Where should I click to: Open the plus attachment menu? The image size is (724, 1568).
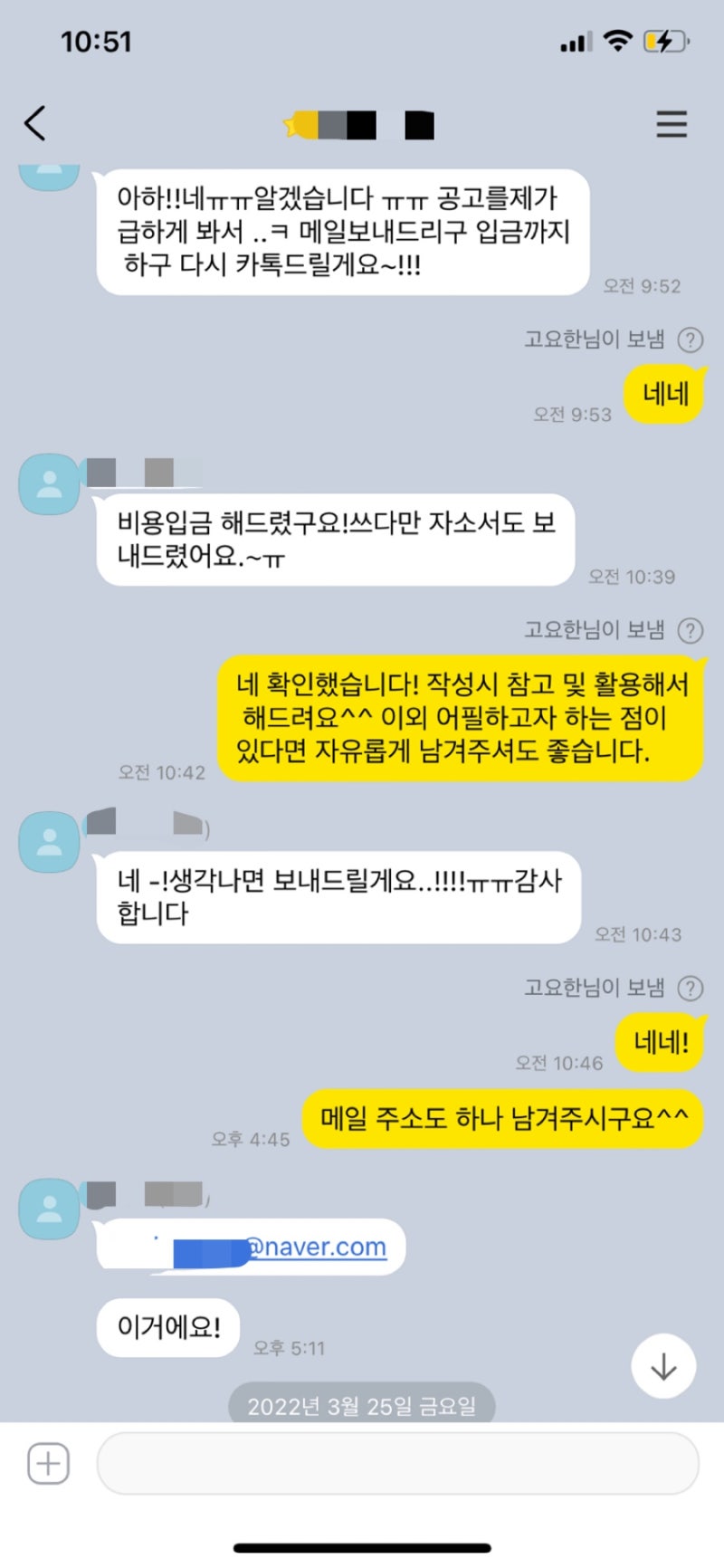point(48,1463)
